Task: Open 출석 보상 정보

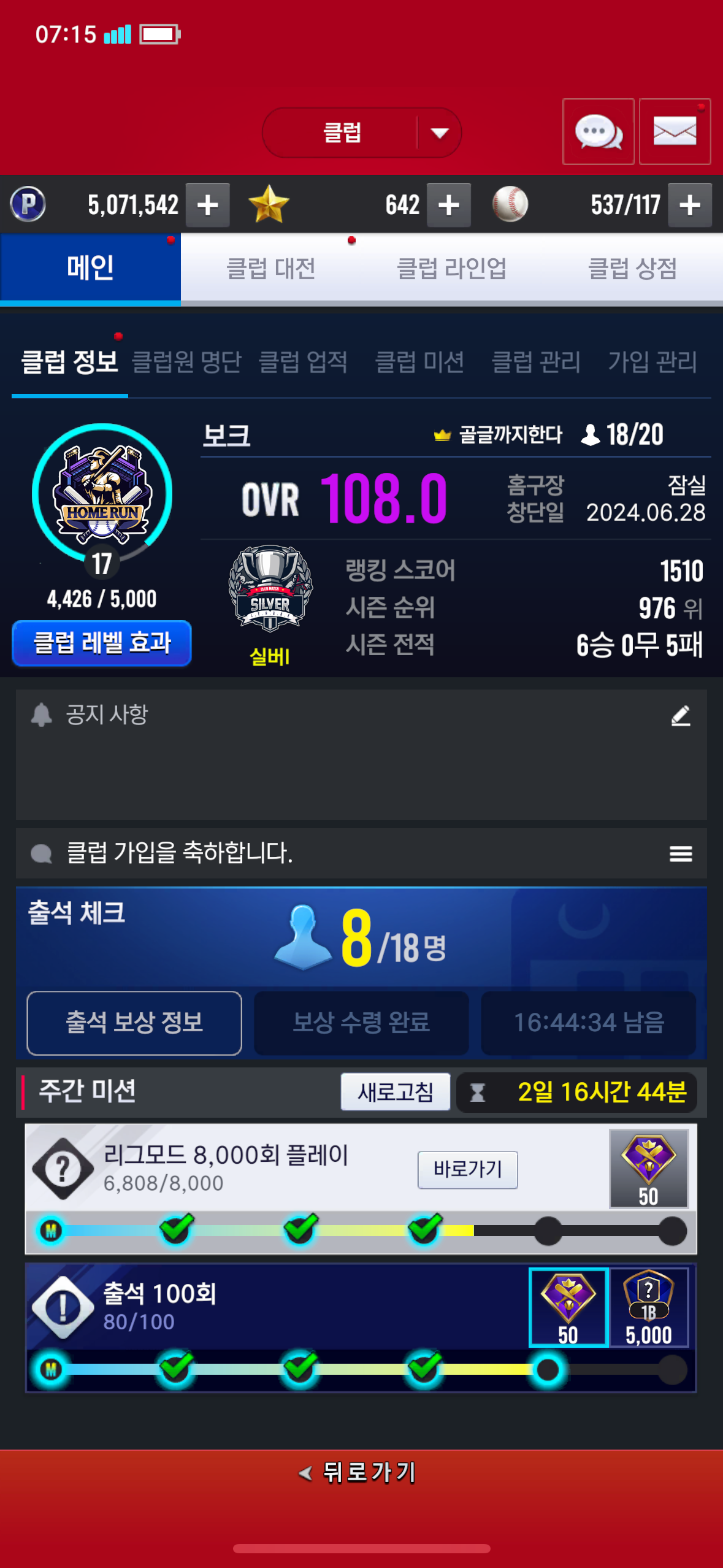Action: point(134,1023)
